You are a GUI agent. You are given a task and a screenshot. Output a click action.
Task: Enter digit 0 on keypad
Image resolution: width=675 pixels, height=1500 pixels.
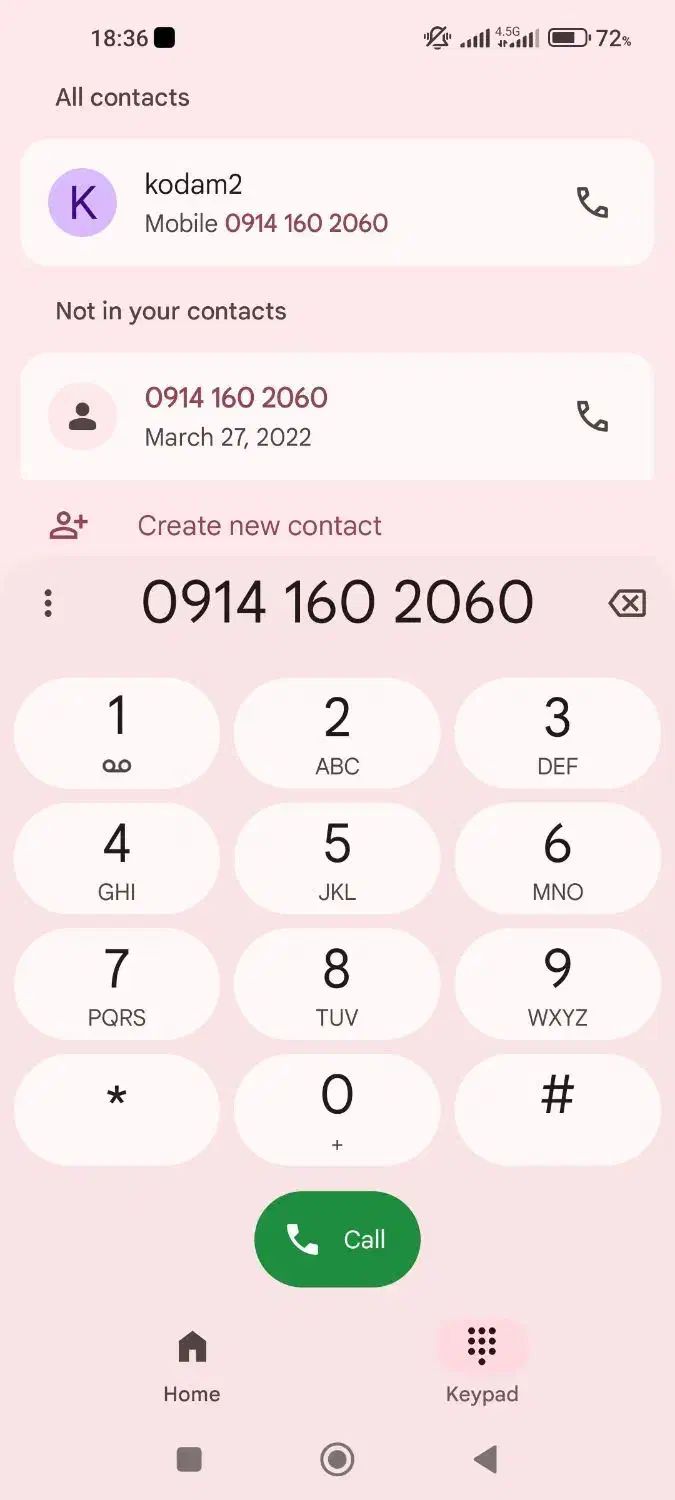pyautogui.click(x=337, y=1110)
